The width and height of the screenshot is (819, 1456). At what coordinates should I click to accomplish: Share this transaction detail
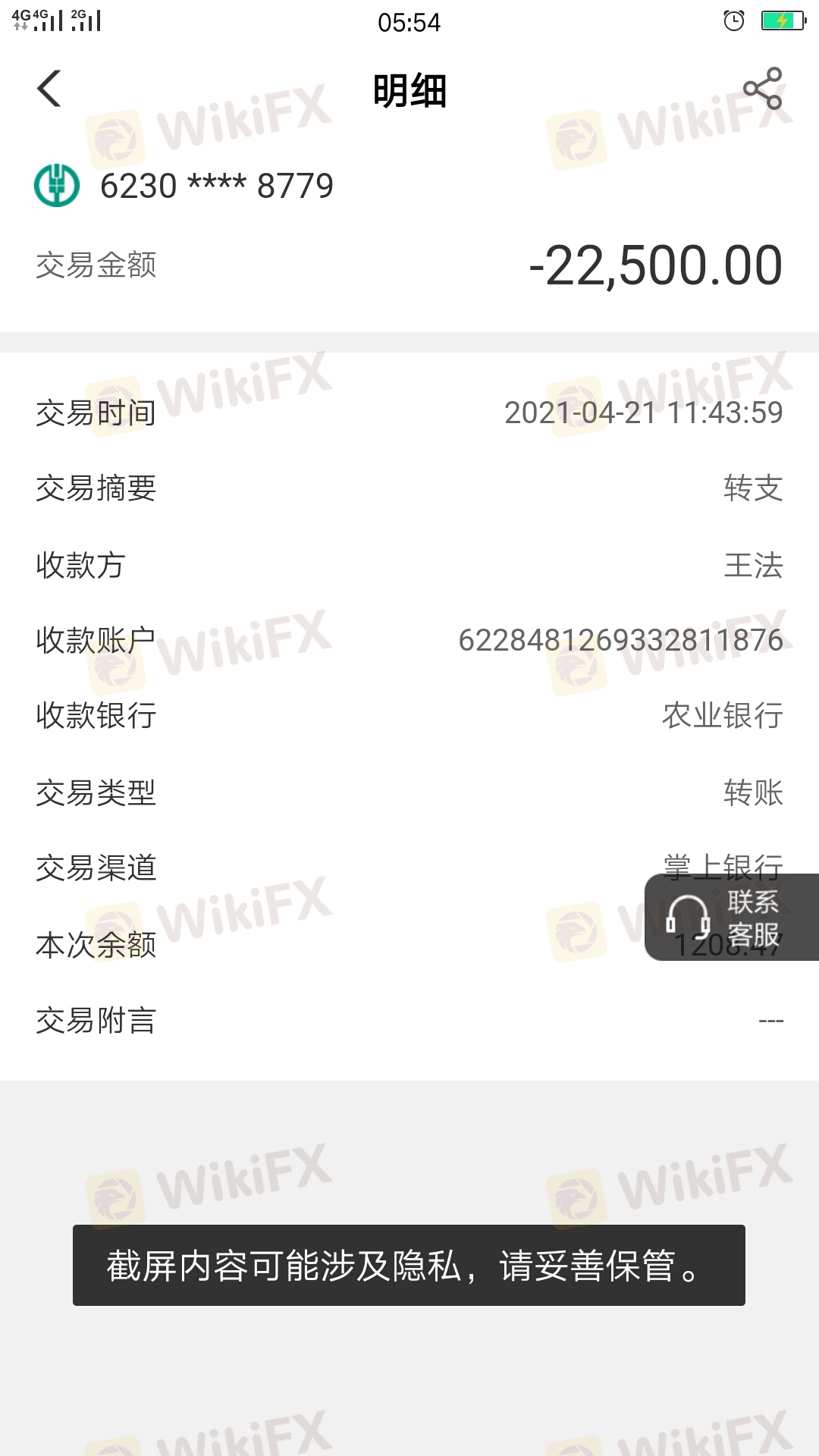tap(763, 89)
